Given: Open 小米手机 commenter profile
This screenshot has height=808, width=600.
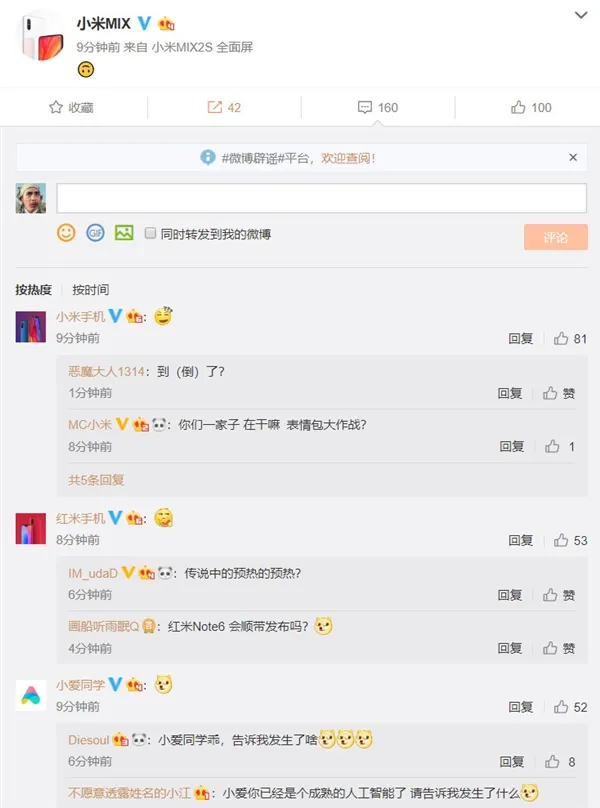Looking at the screenshot, I should [x=80, y=316].
